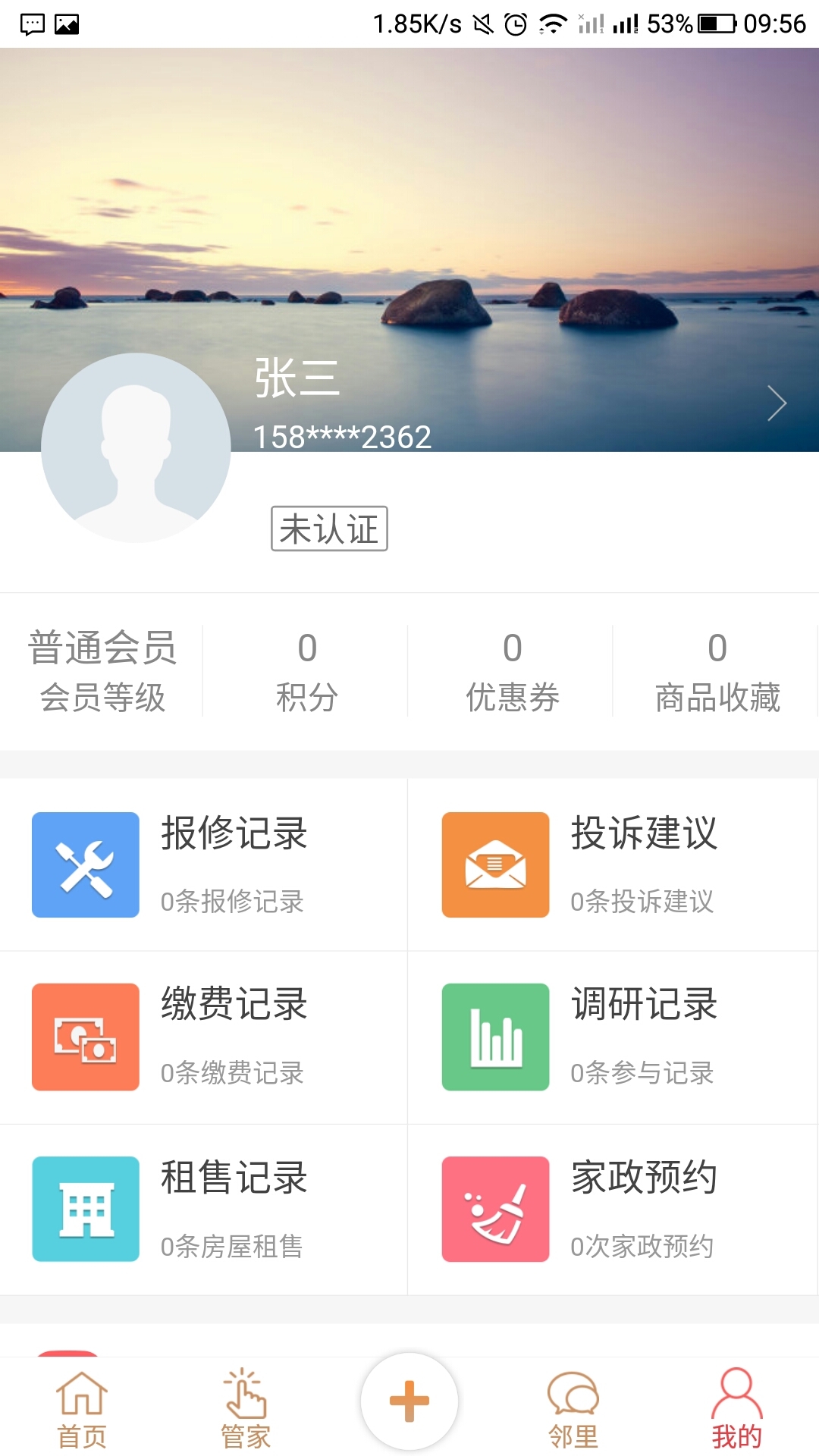This screenshot has width=819, height=1456.
Task: Open 优惠券 coupons
Action: (x=512, y=671)
